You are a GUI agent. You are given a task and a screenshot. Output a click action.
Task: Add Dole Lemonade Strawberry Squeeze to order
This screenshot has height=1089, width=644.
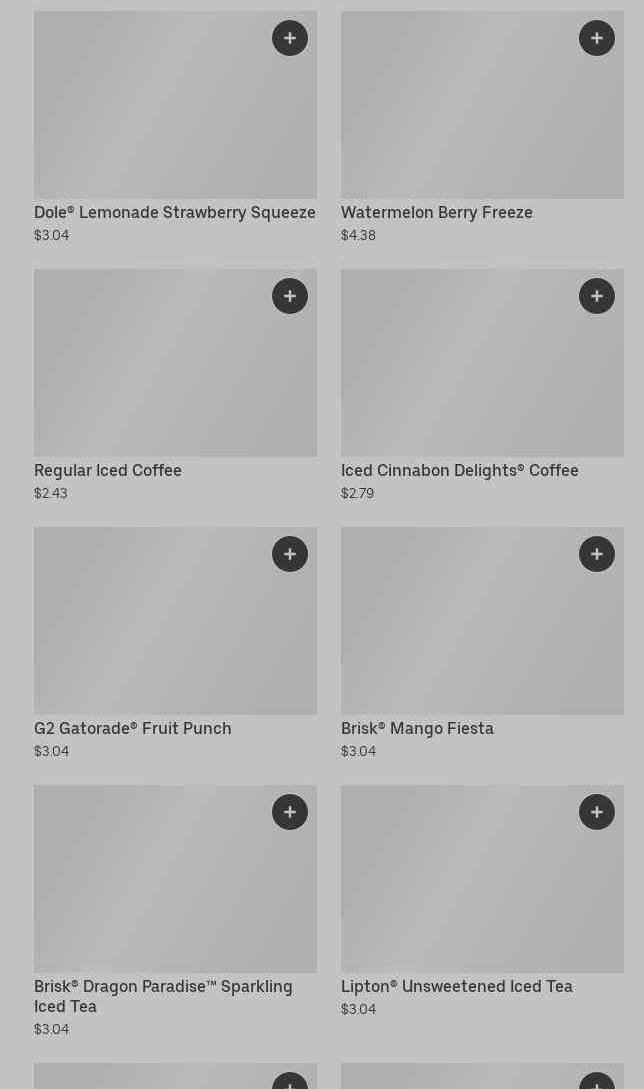pyautogui.click(x=290, y=38)
